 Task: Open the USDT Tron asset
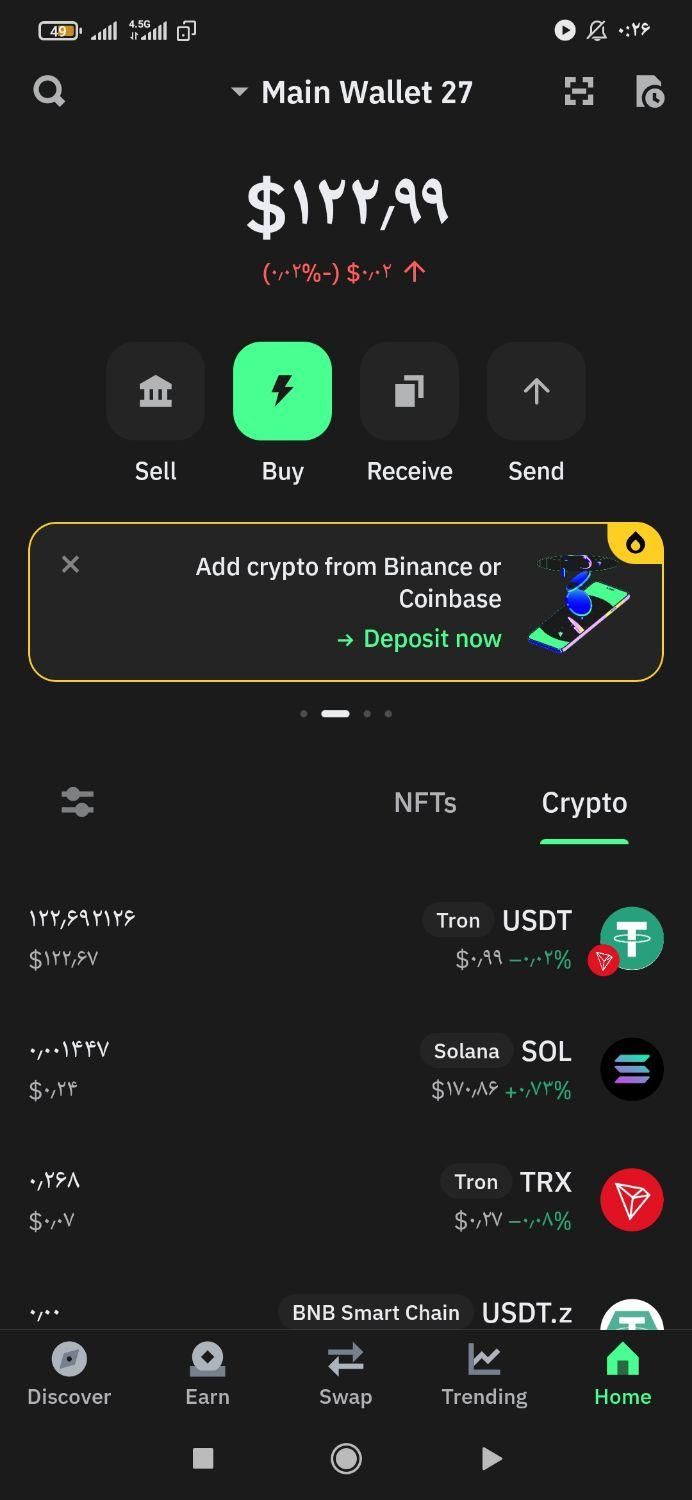tap(346, 938)
